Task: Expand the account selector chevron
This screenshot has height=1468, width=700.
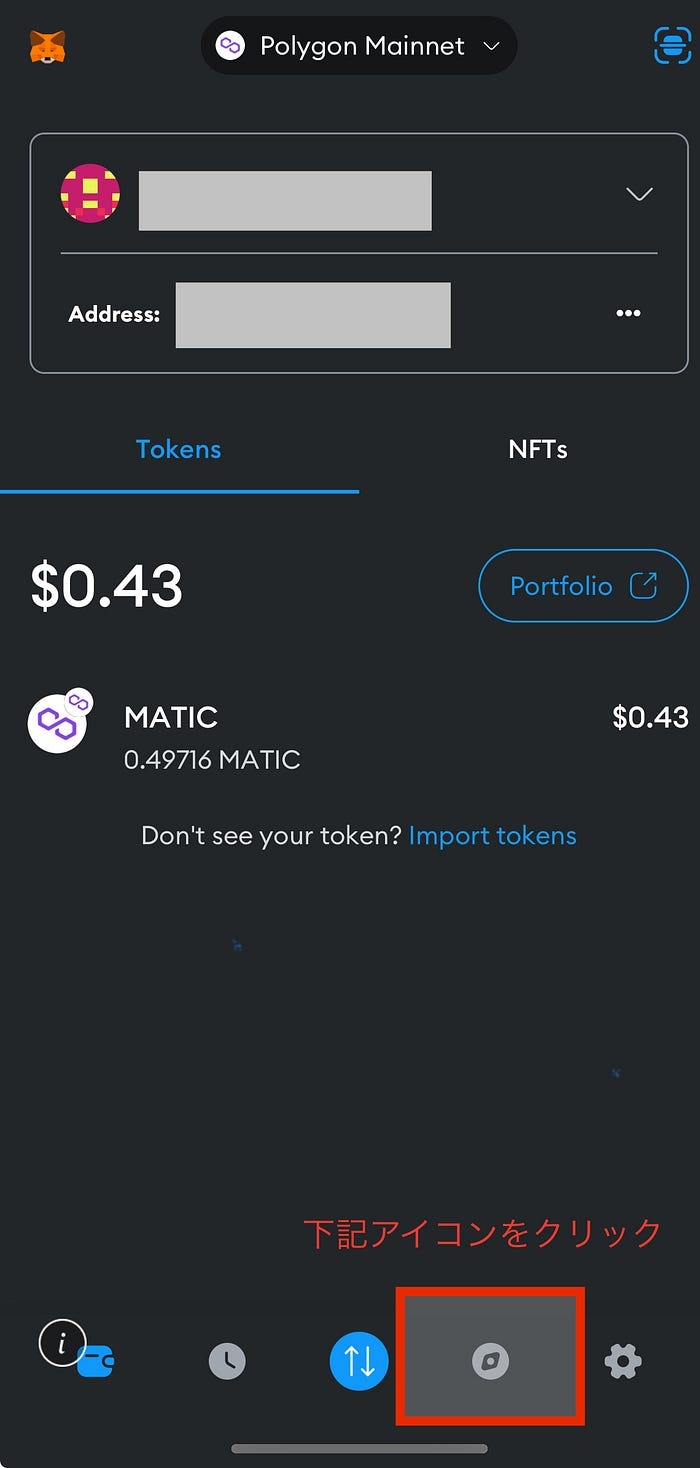Action: pos(639,194)
